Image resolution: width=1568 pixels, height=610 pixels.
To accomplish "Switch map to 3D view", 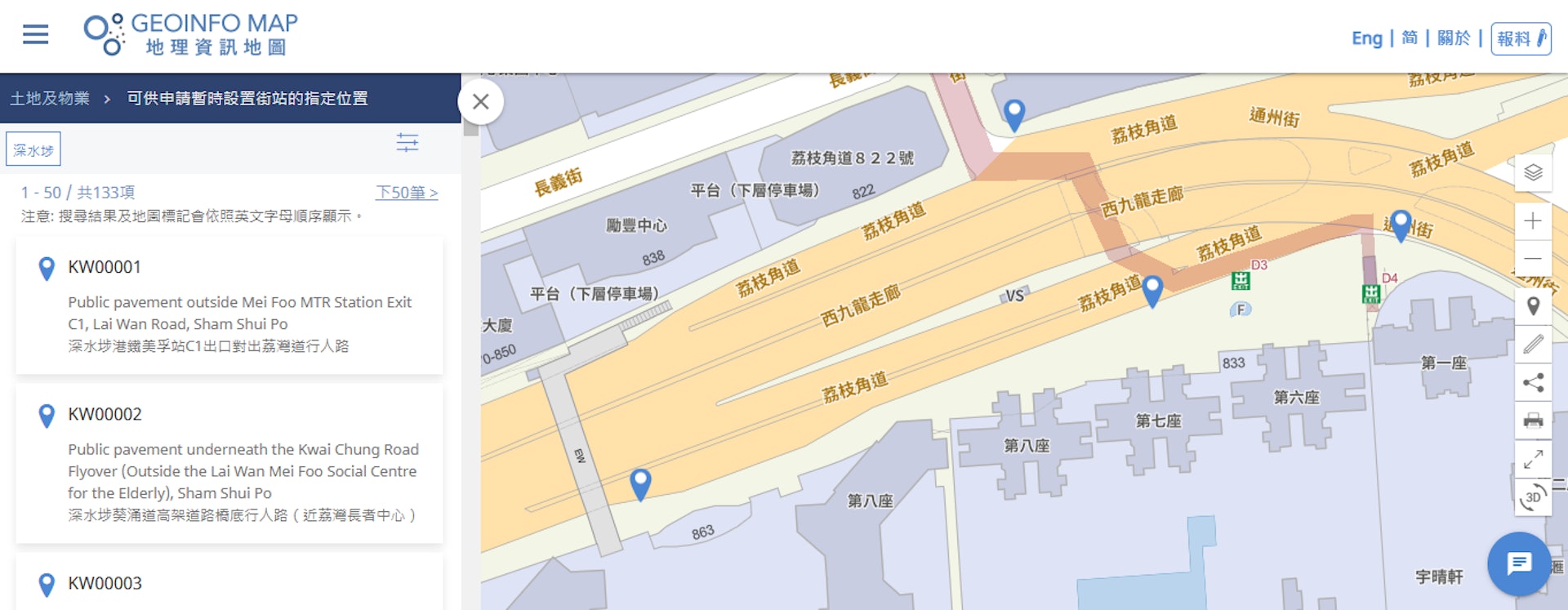I will (x=1533, y=496).
